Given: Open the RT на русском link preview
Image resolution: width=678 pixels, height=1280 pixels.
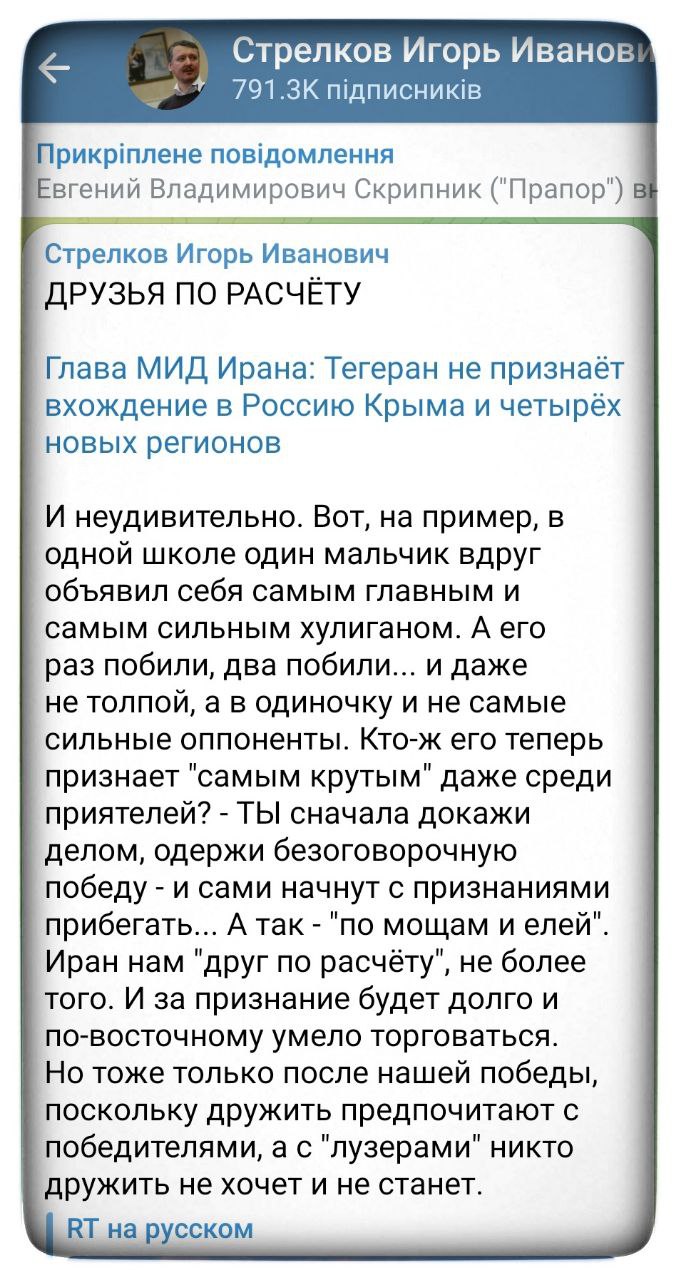Looking at the screenshot, I should (160, 1228).
